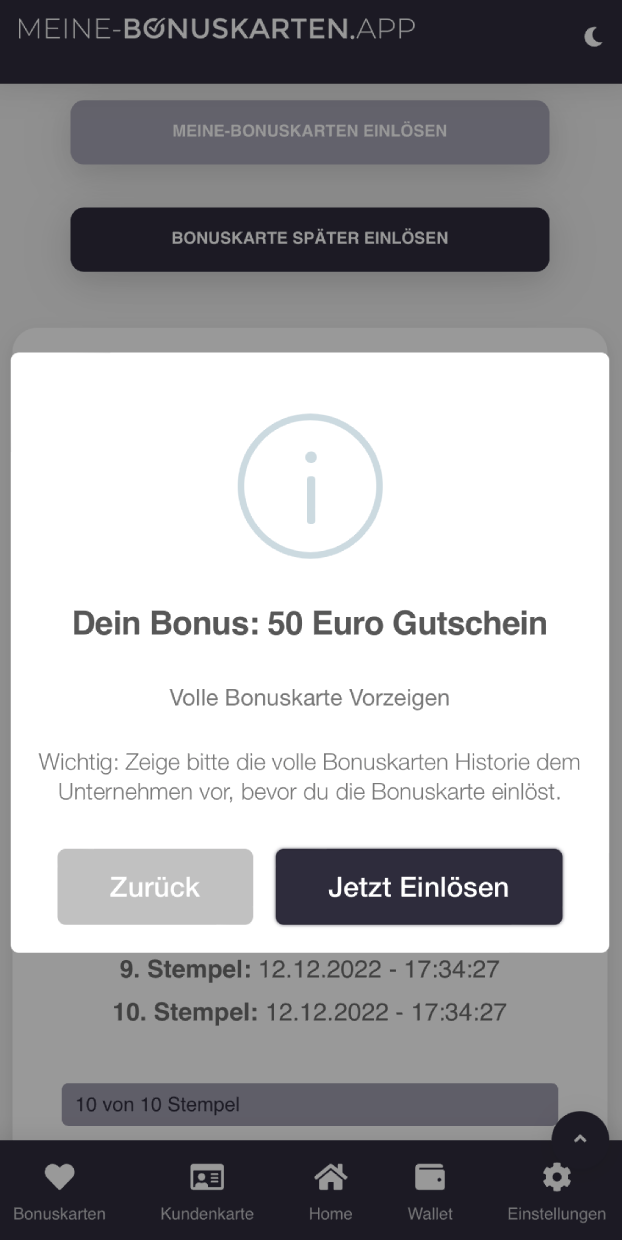622x1240 pixels.
Task: Switch to the Bonuskarten tab
Action: 60,1192
